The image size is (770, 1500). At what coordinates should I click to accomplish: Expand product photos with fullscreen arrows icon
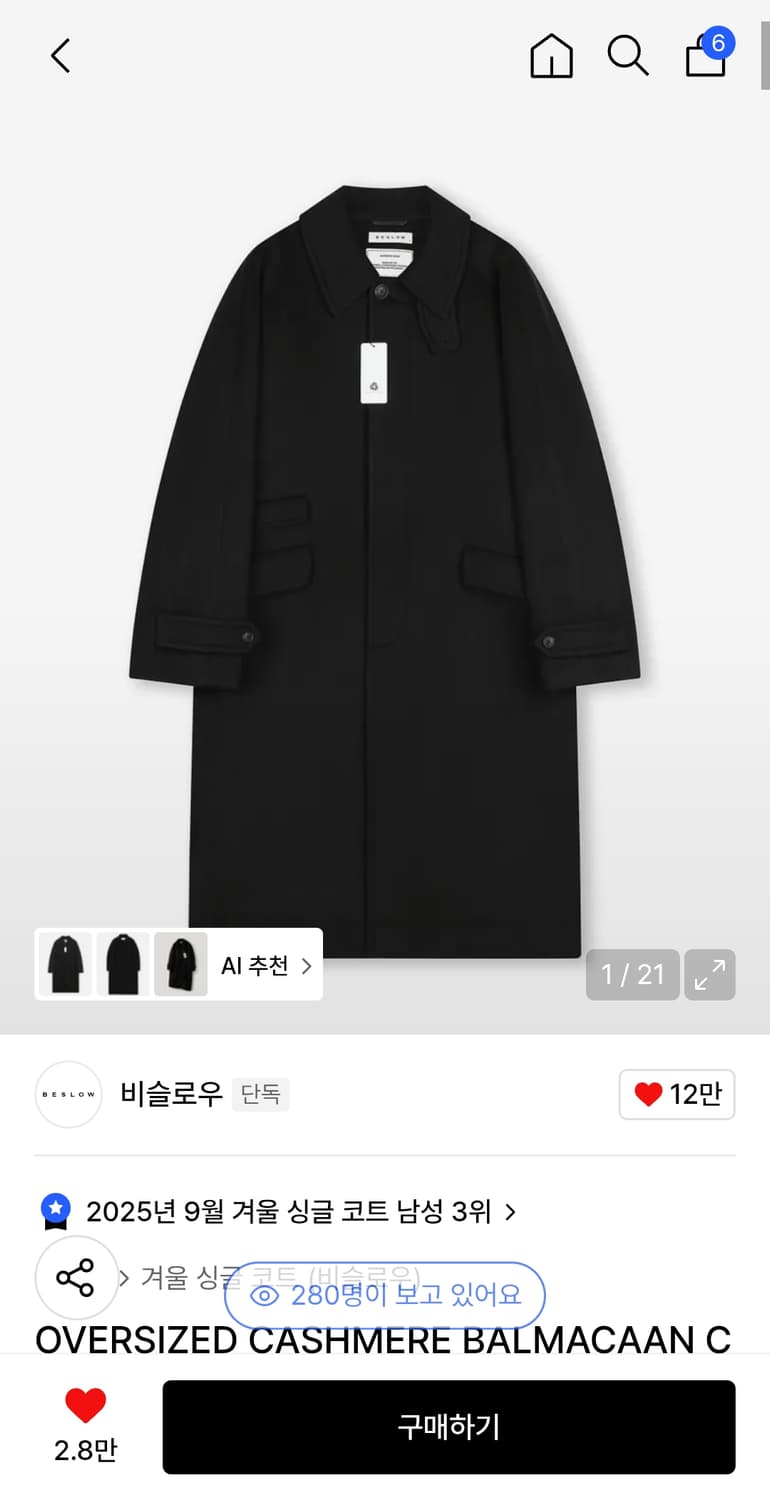(x=710, y=974)
